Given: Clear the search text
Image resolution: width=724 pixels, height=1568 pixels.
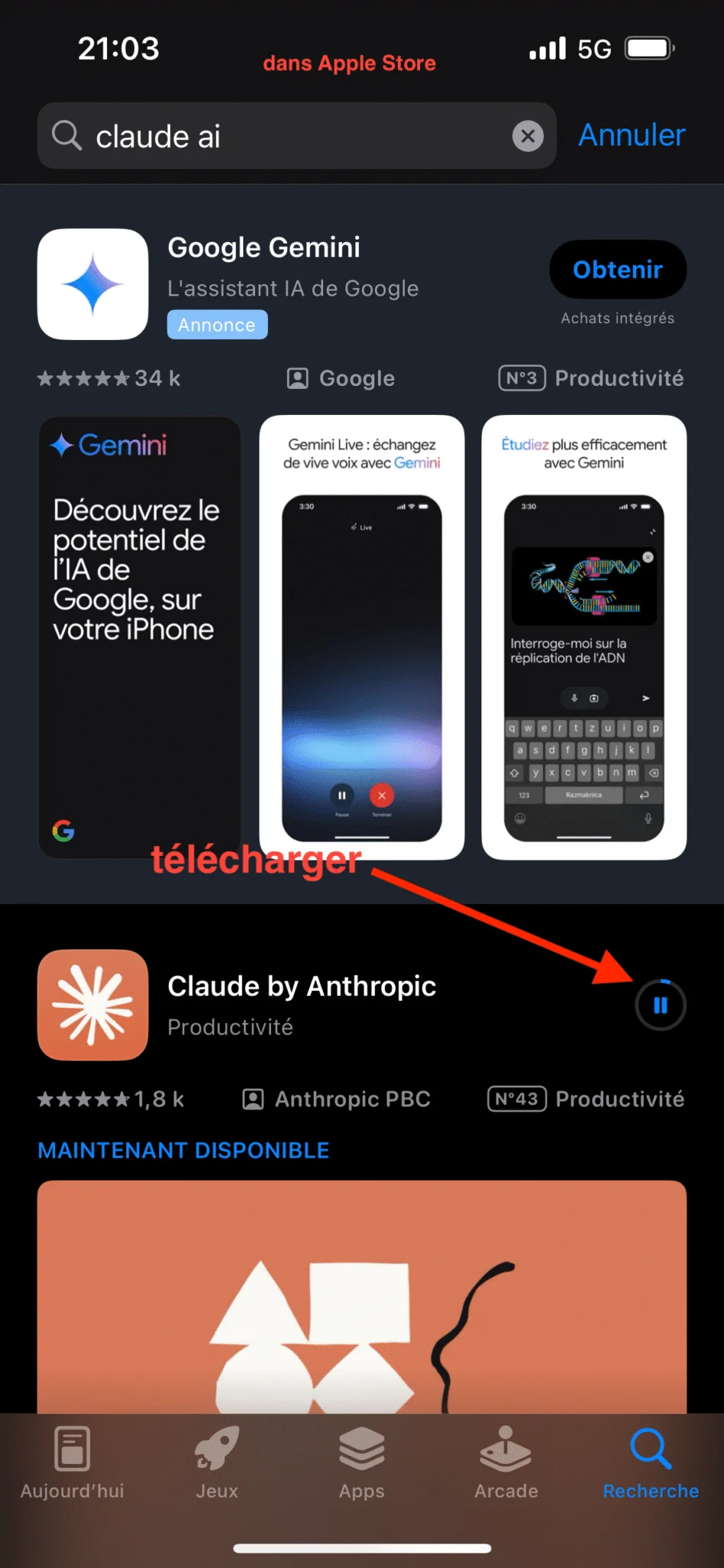Looking at the screenshot, I should (x=527, y=136).
